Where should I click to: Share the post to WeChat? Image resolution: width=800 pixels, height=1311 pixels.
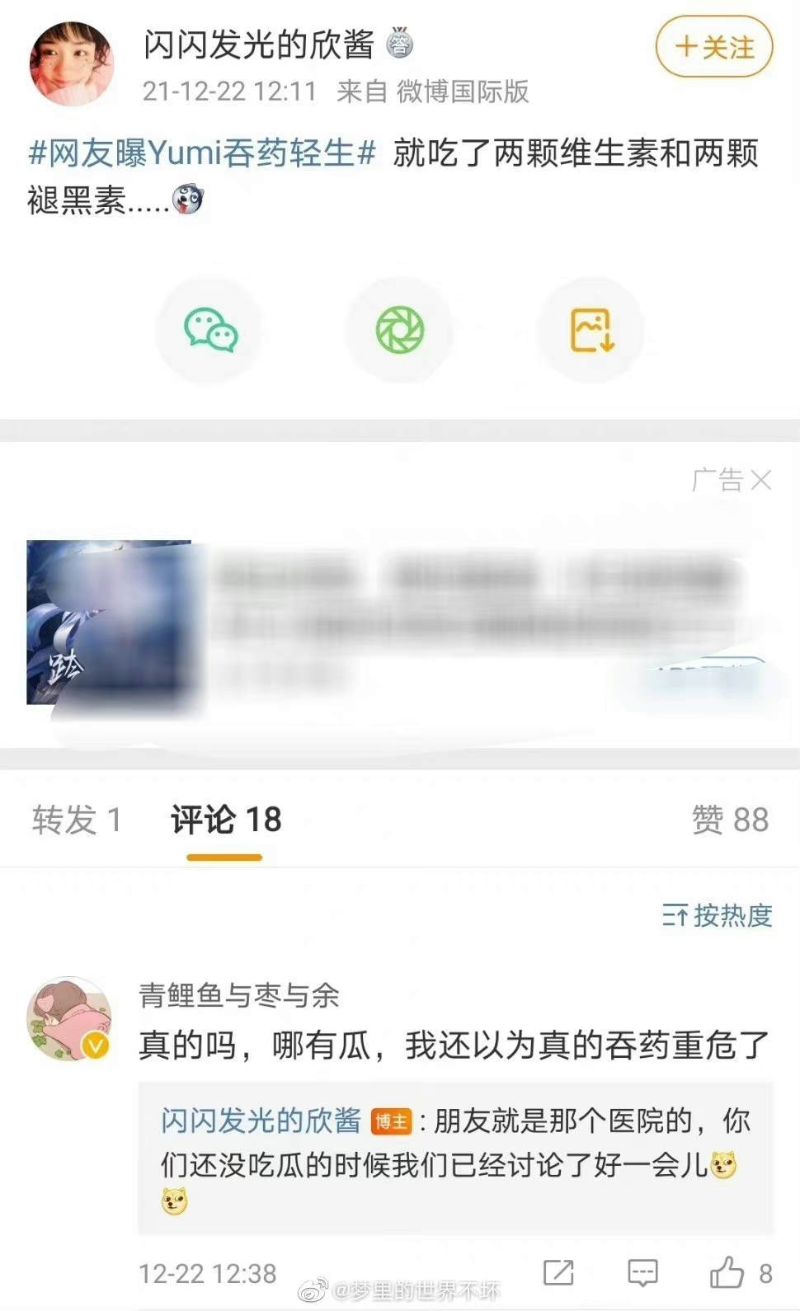210,329
